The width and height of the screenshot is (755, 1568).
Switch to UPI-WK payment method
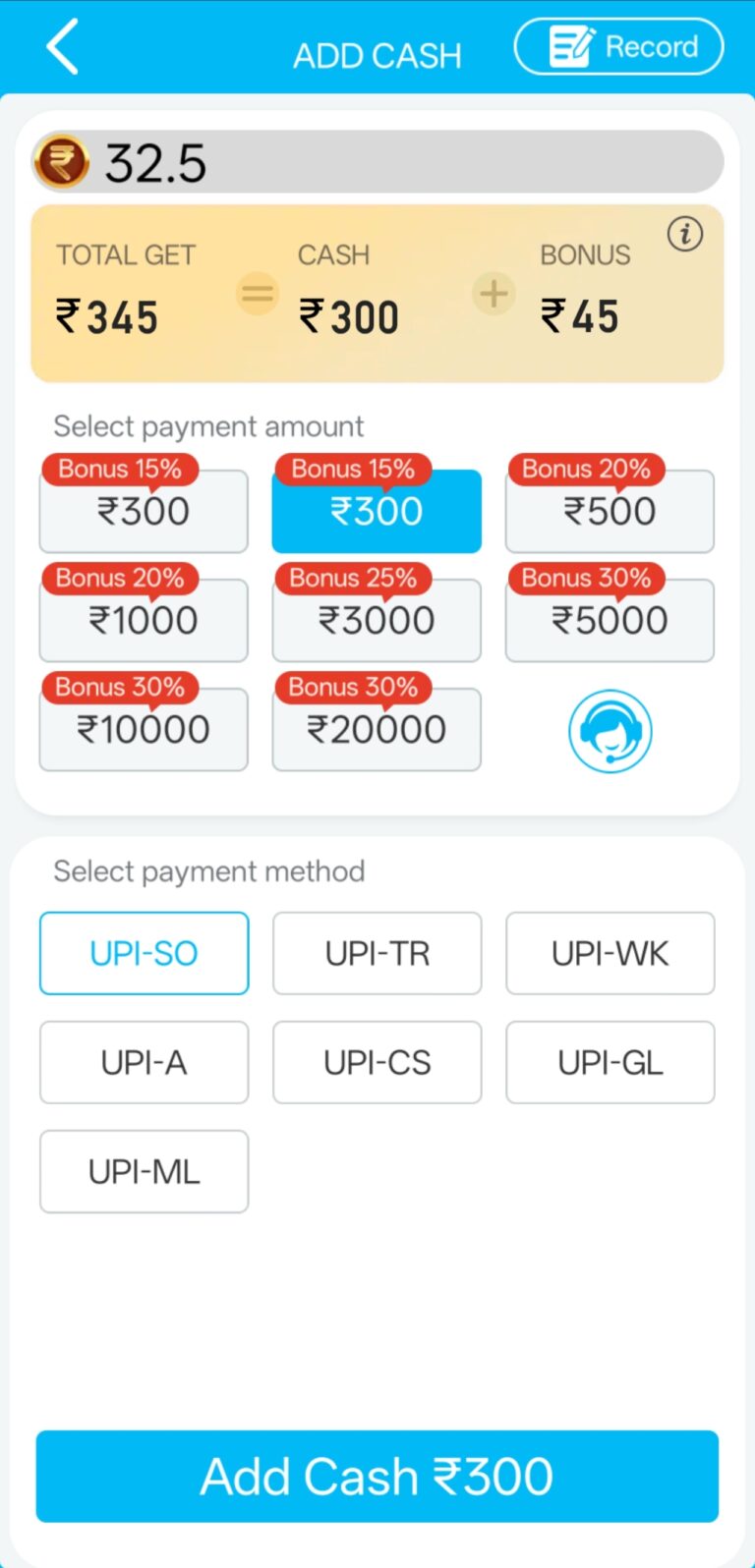click(x=610, y=953)
